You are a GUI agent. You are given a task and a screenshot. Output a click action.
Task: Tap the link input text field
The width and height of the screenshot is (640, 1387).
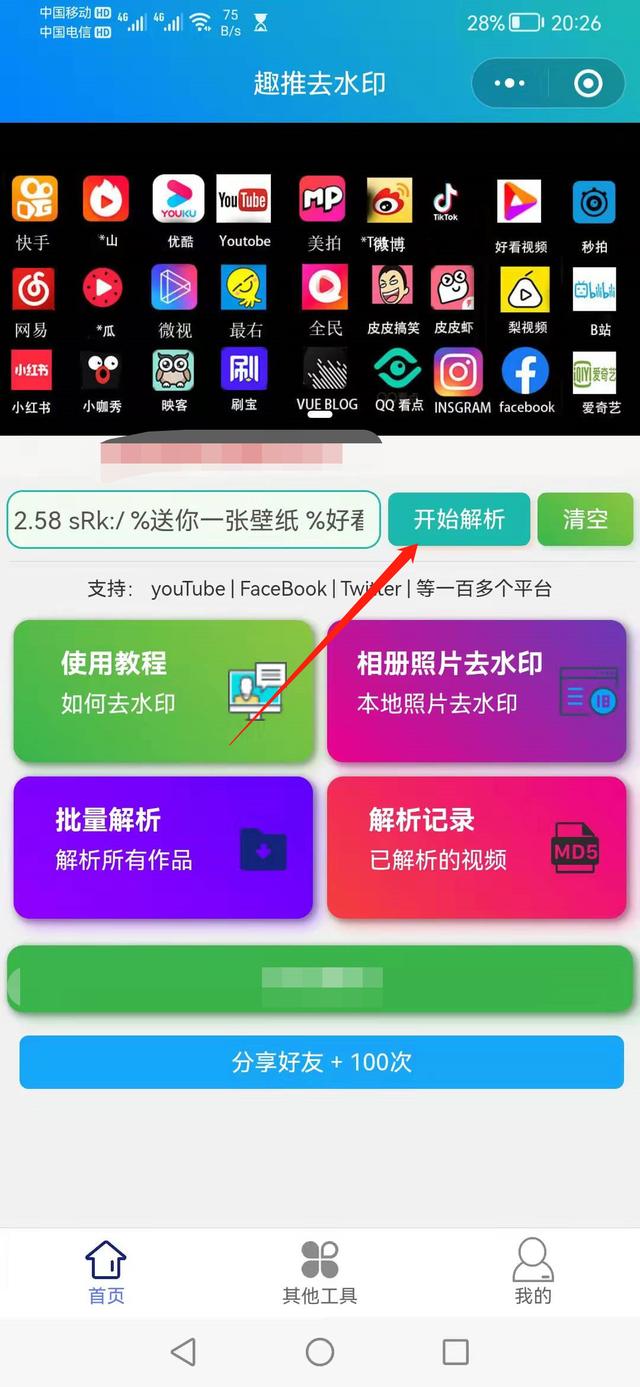pyautogui.click(x=194, y=520)
